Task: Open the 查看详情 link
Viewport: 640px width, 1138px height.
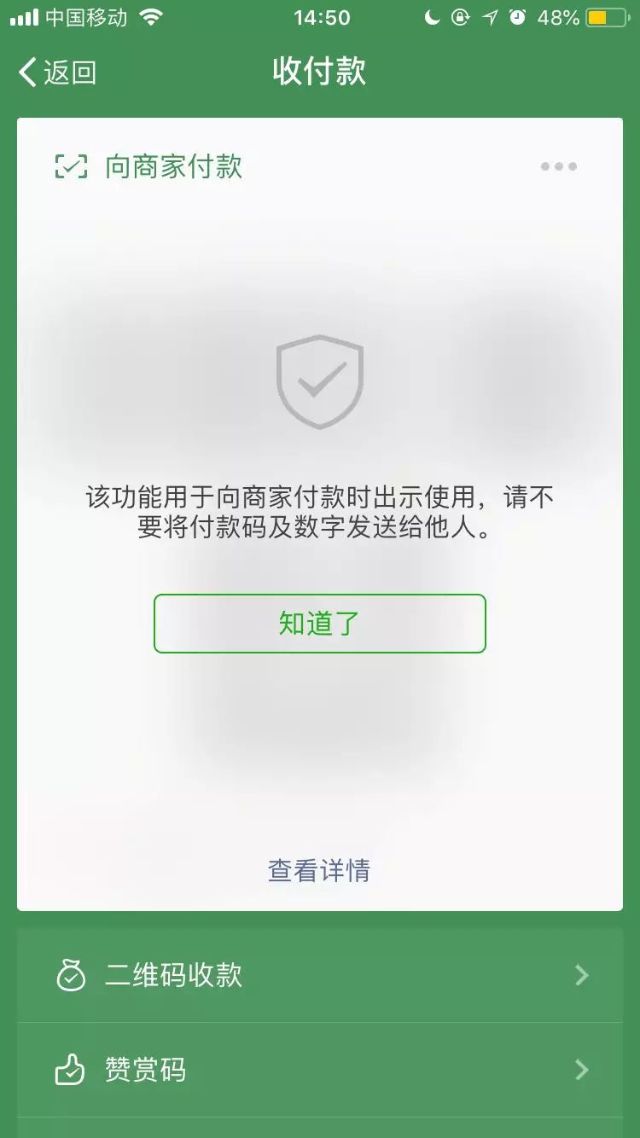Action: click(x=319, y=870)
